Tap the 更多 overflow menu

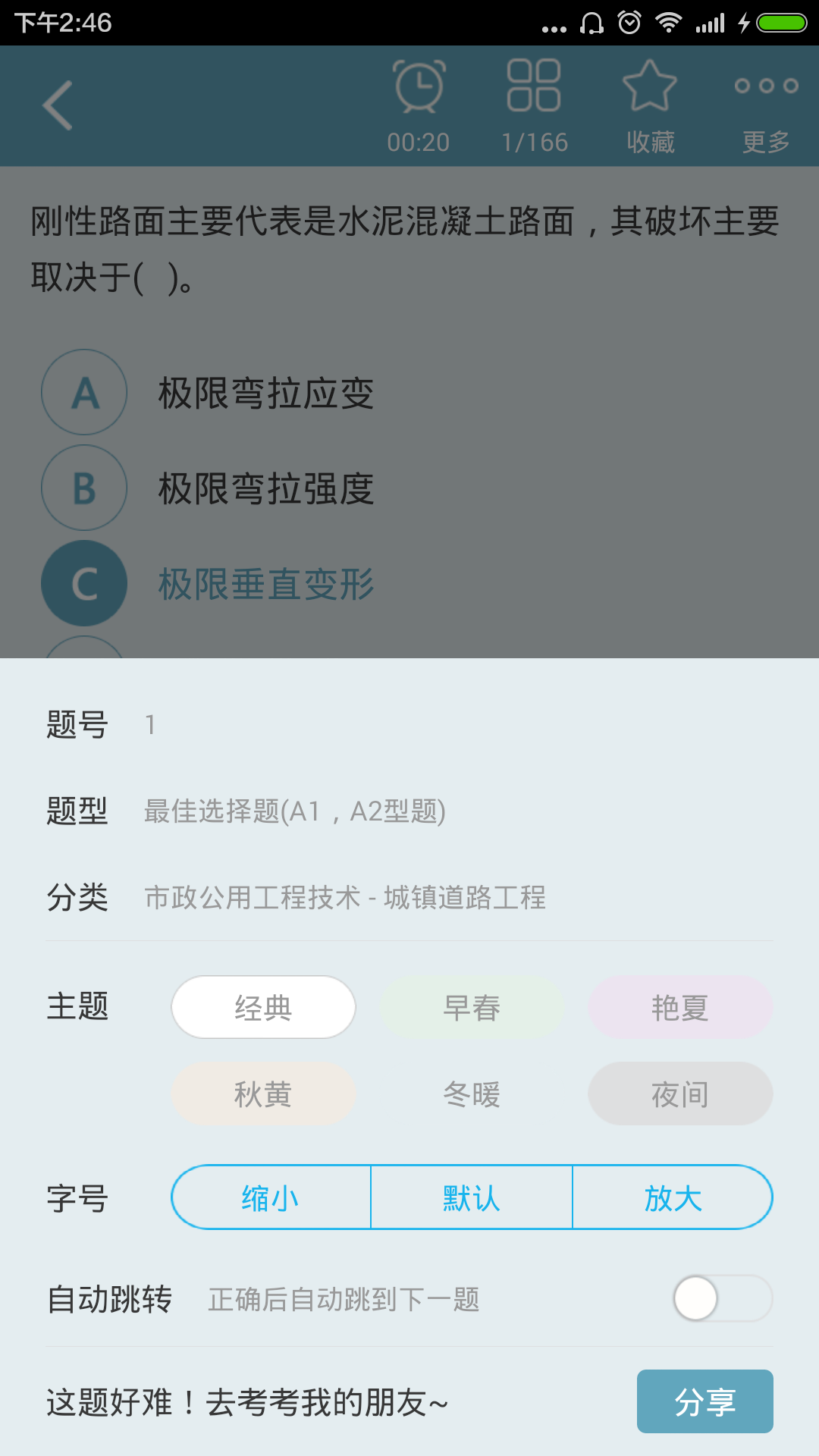pyautogui.click(x=766, y=105)
